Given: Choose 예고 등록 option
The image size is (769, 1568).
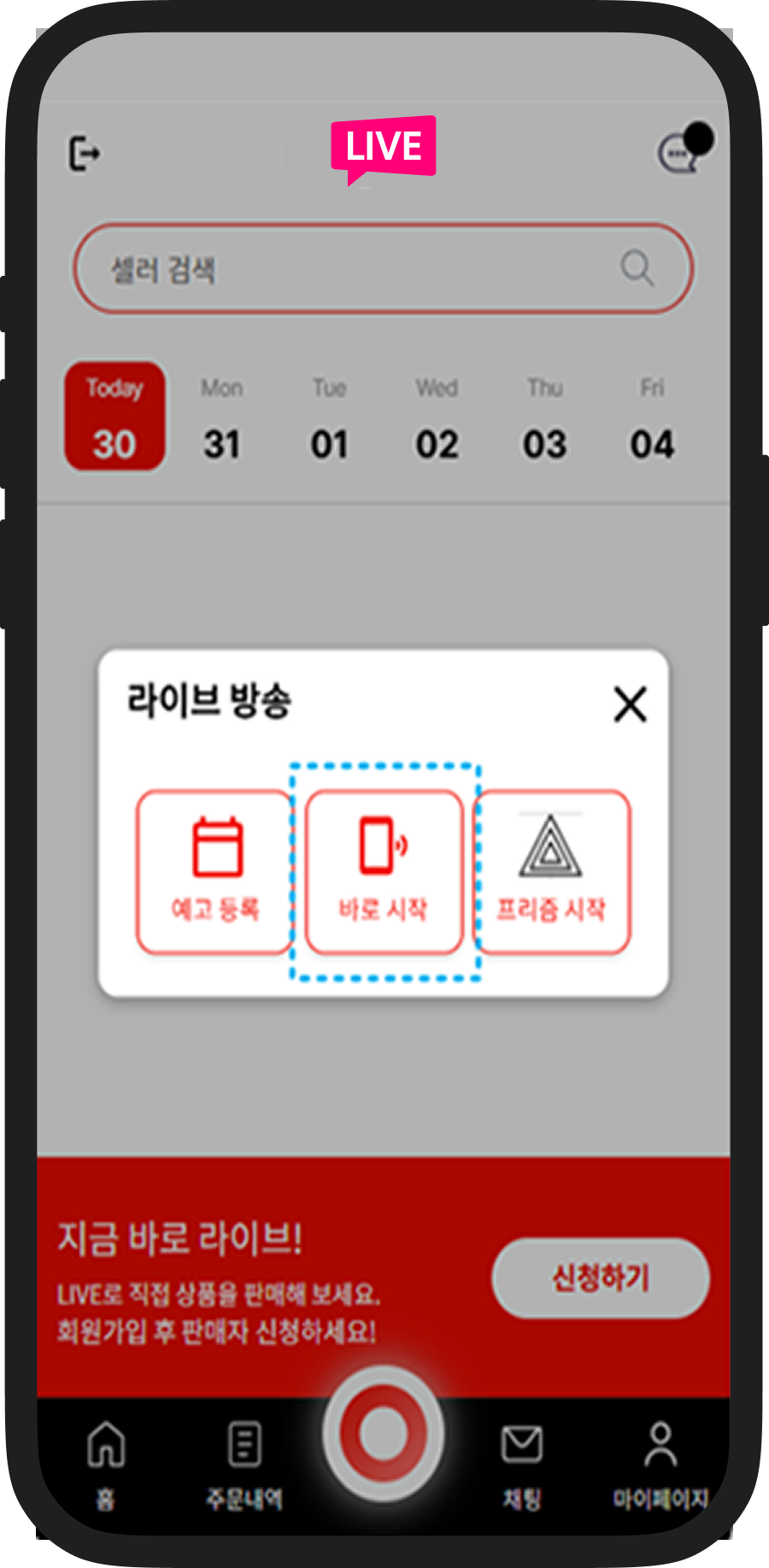Looking at the screenshot, I should (215, 871).
